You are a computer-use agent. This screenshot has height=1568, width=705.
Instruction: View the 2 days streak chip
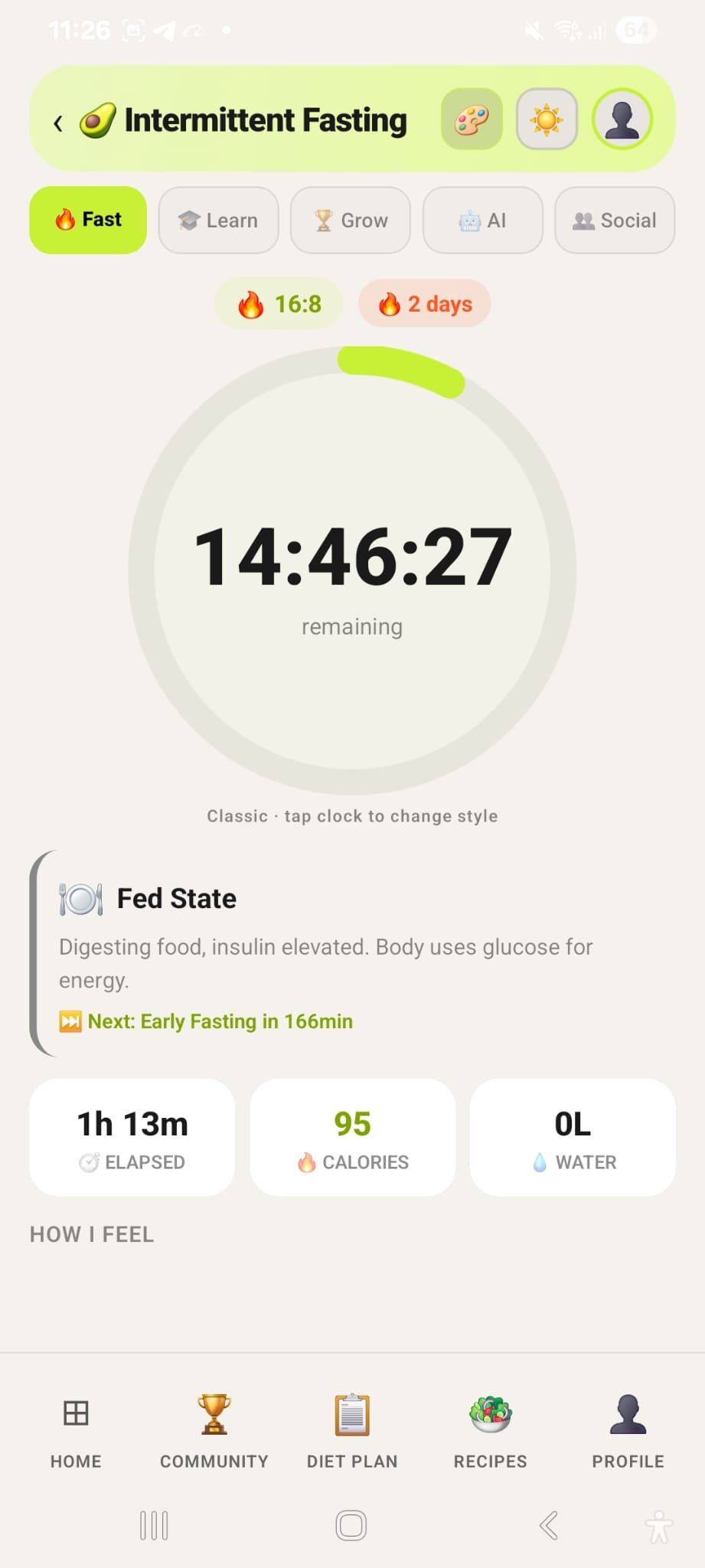[425, 304]
